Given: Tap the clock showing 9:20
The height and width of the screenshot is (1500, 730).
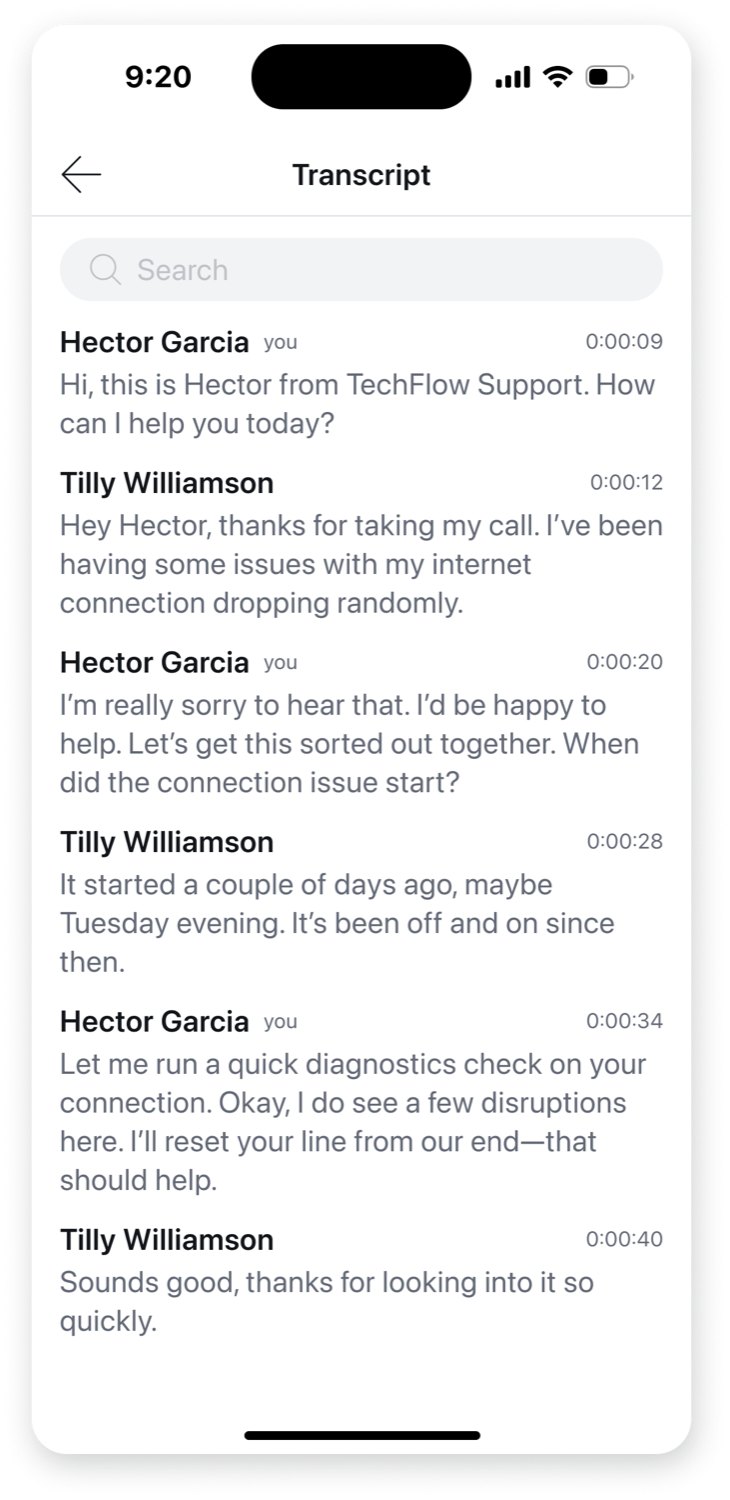Looking at the screenshot, I should point(152,76).
